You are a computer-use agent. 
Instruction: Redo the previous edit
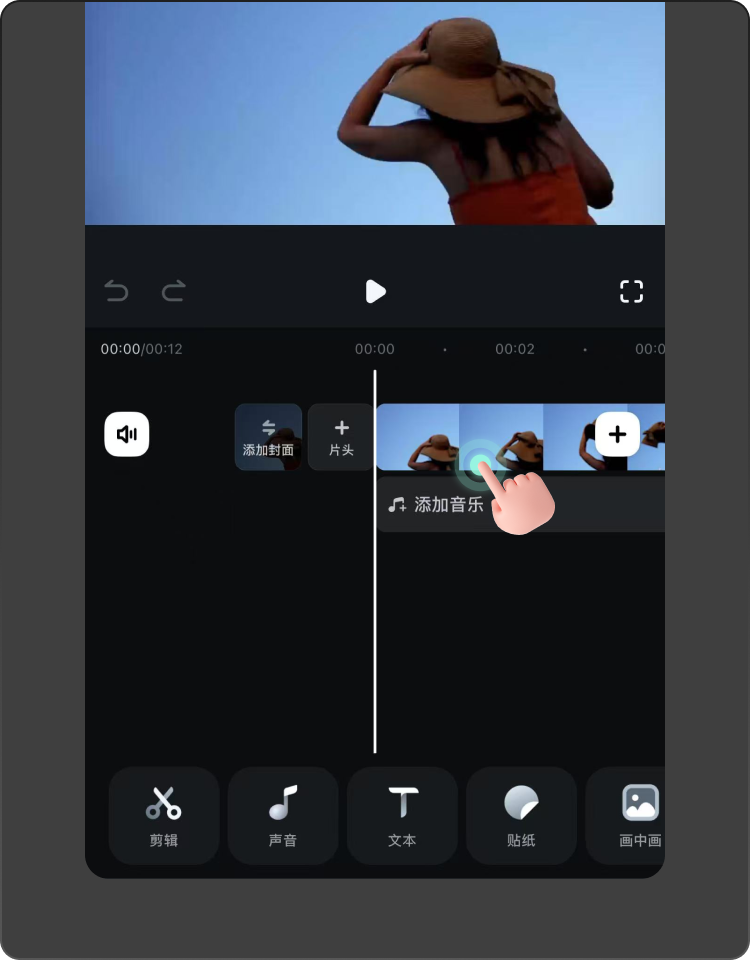click(x=174, y=291)
